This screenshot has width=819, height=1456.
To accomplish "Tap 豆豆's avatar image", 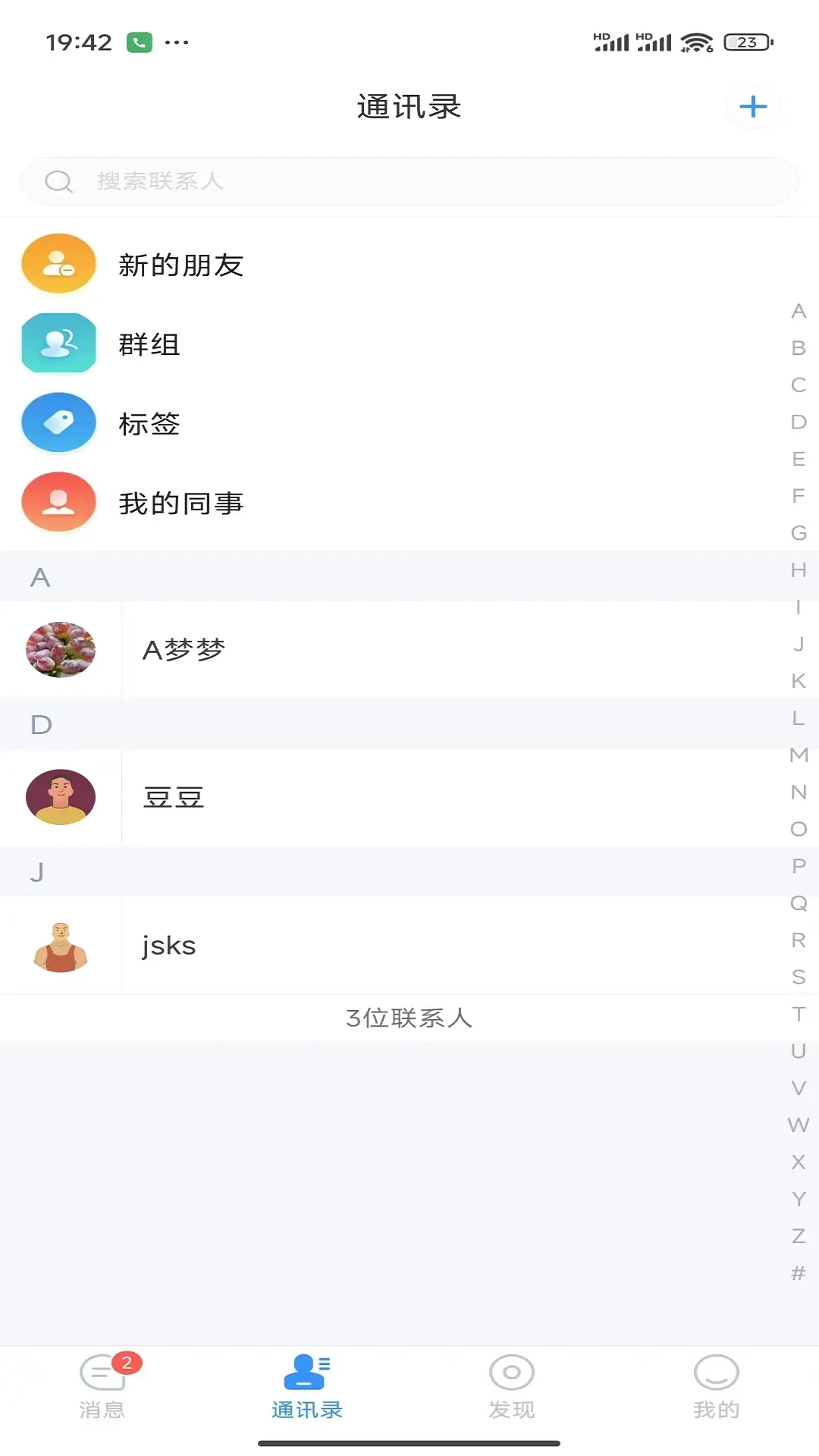I will (61, 797).
